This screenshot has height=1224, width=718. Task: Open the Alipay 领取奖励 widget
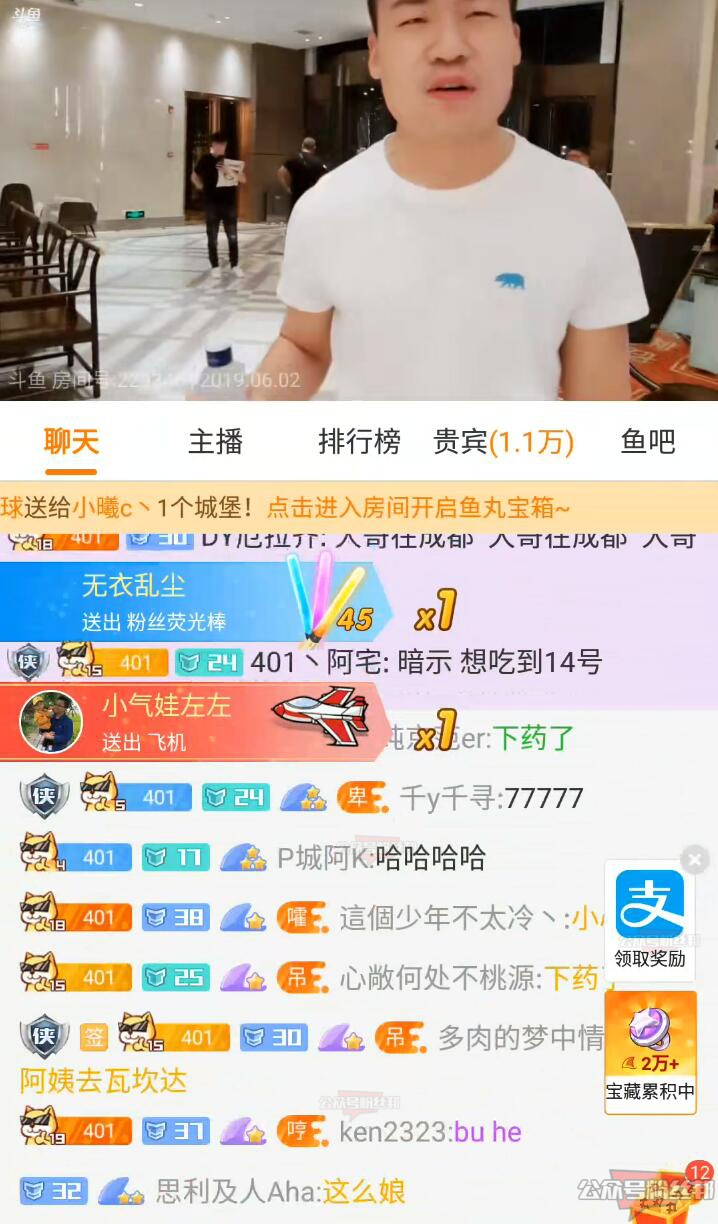(650, 920)
